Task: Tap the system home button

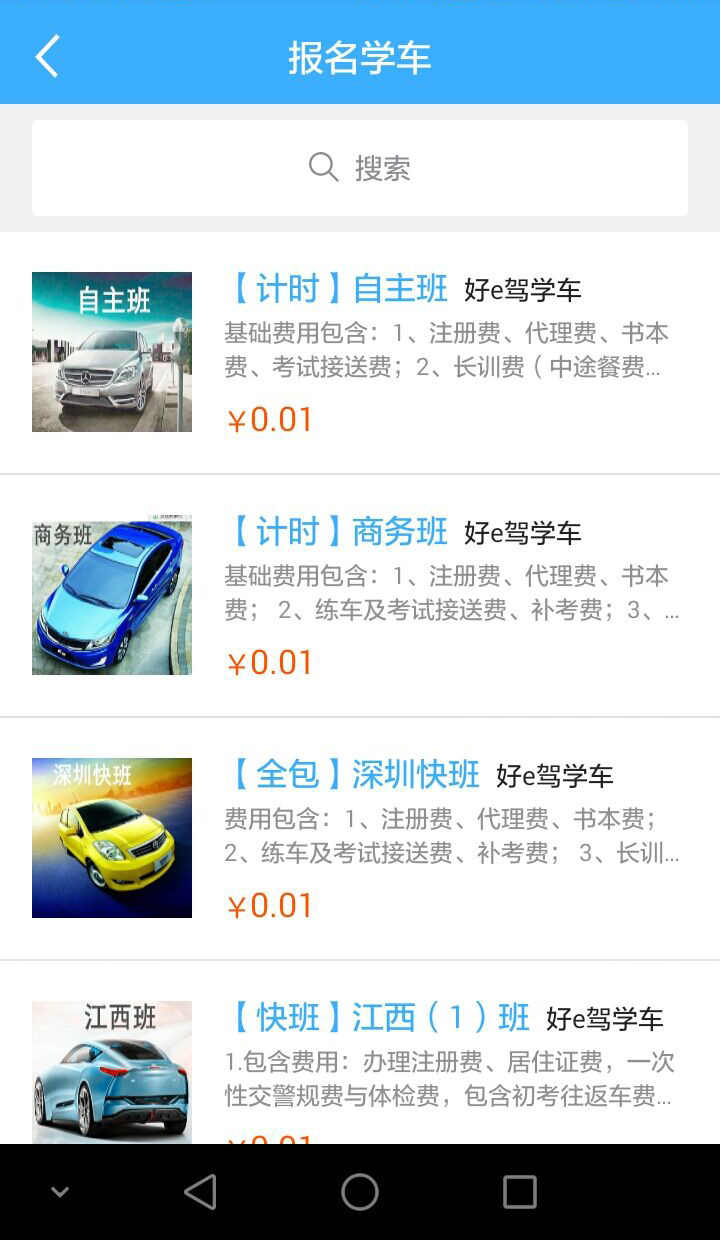Action: coord(360,1192)
